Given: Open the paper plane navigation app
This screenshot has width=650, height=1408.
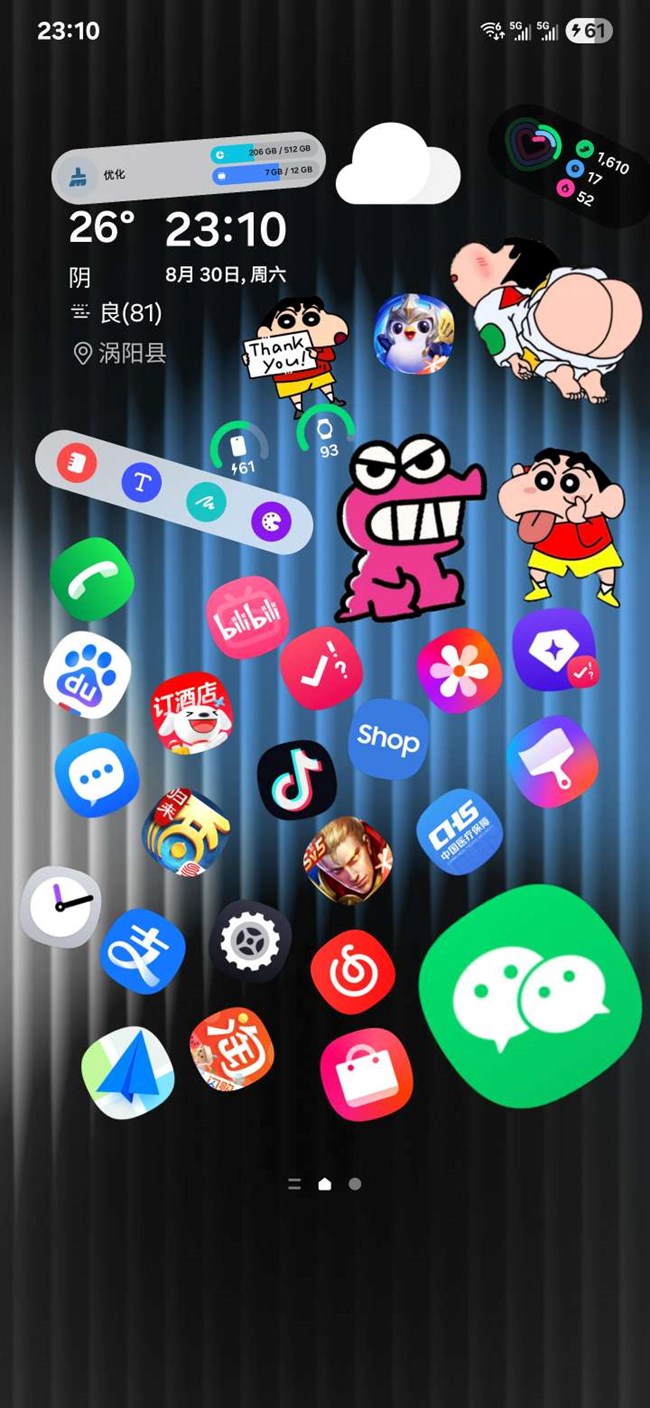Looking at the screenshot, I should coord(128,1074).
